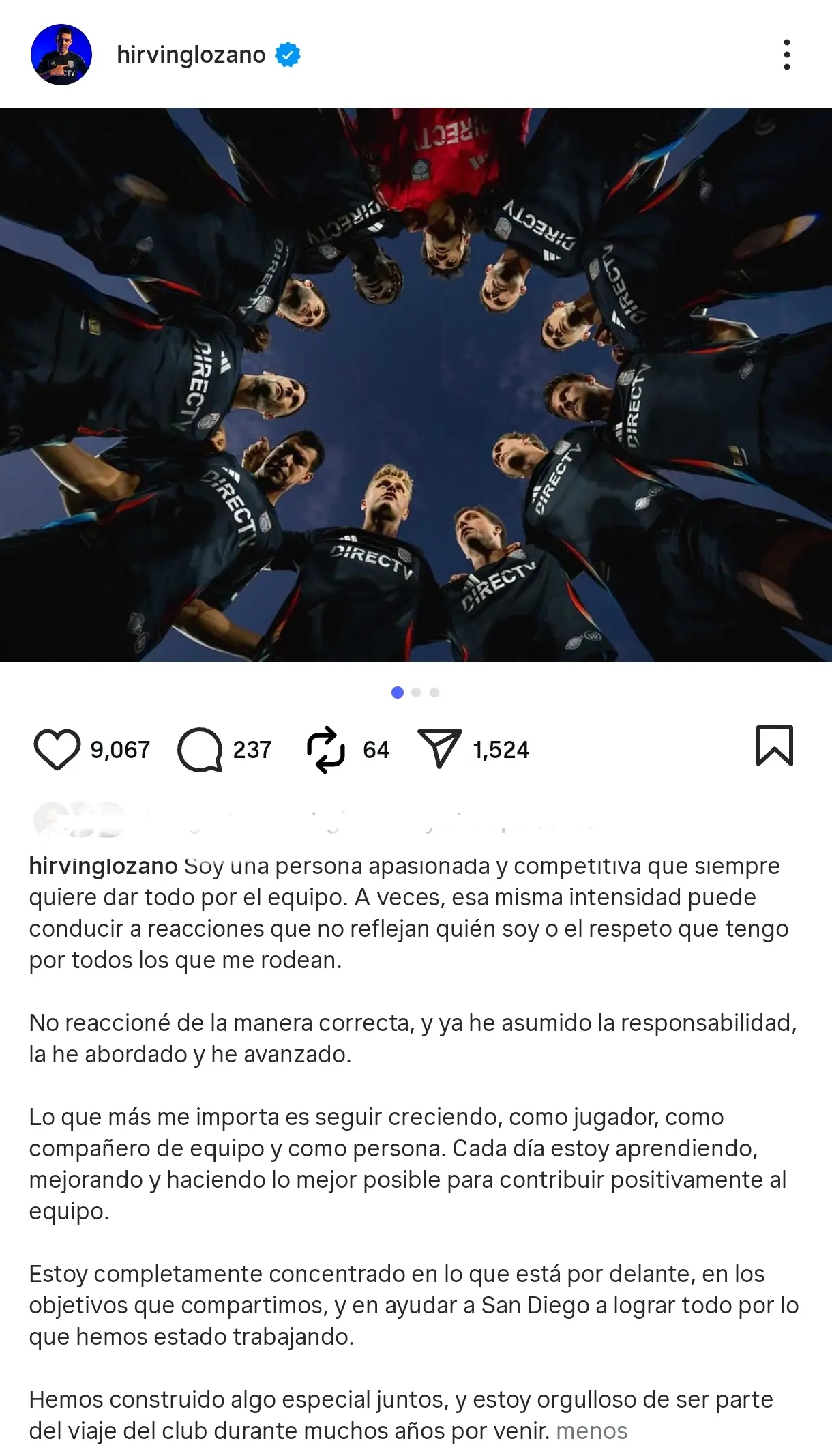Share the post via send icon
Viewport: 832px width, 1456px height.
pos(439,749)
